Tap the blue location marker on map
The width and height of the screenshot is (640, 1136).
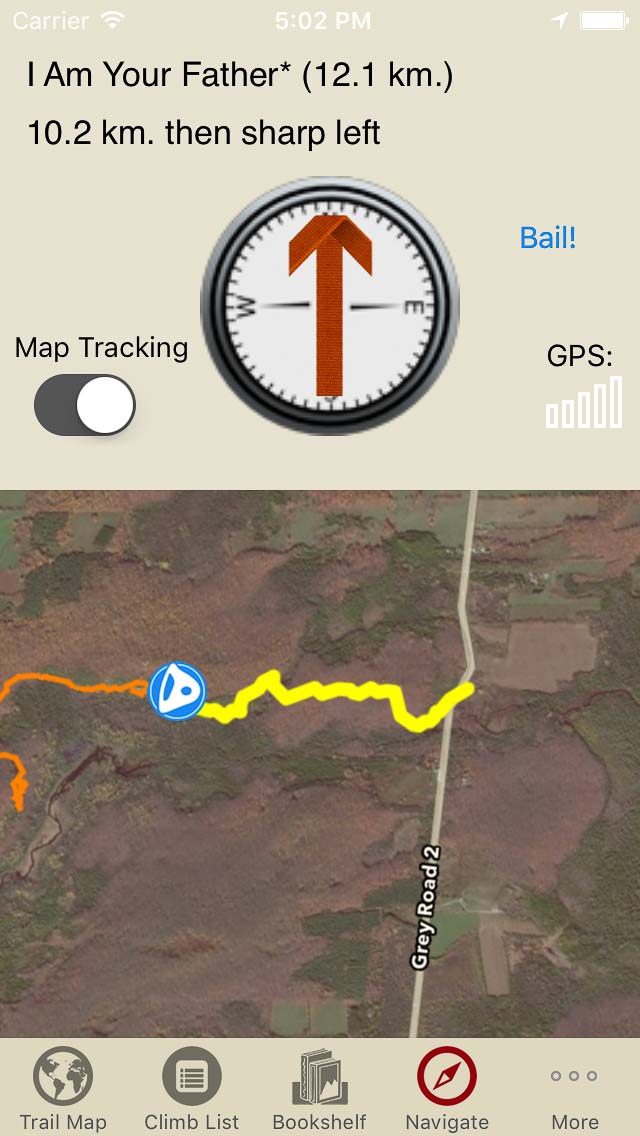[x=178, y=690]
